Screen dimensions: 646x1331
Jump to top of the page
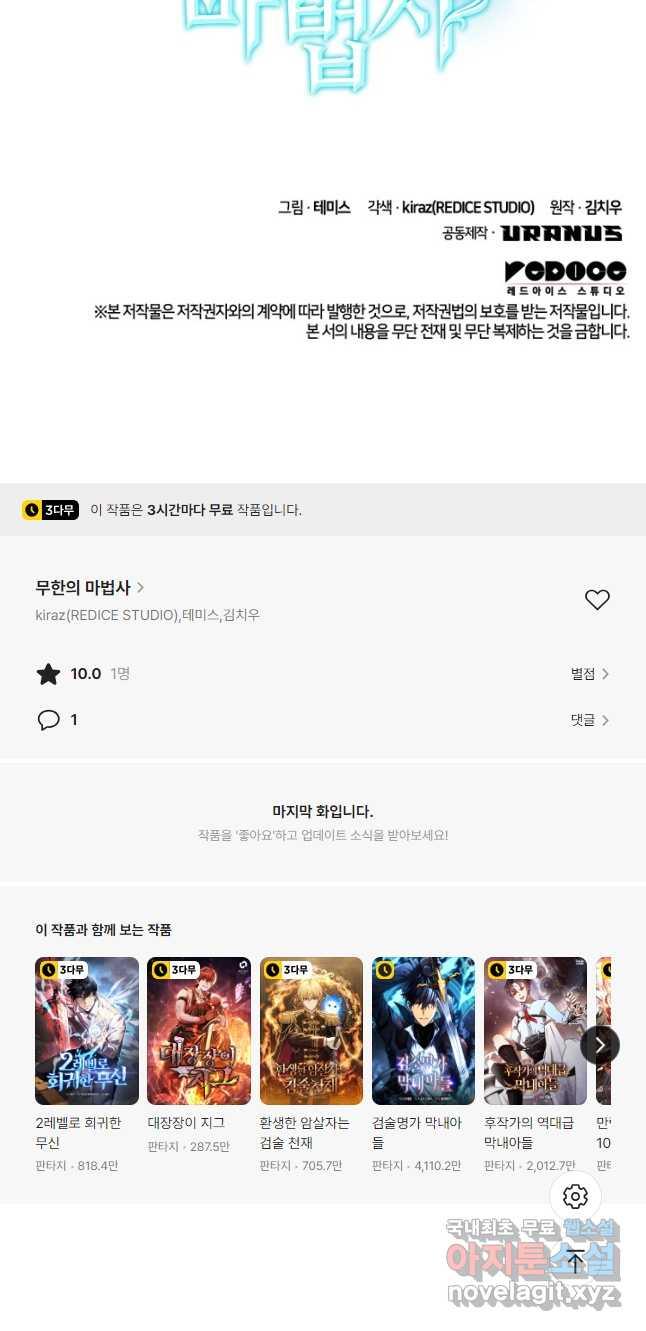pyautogui.click(x=575, y=1260)
